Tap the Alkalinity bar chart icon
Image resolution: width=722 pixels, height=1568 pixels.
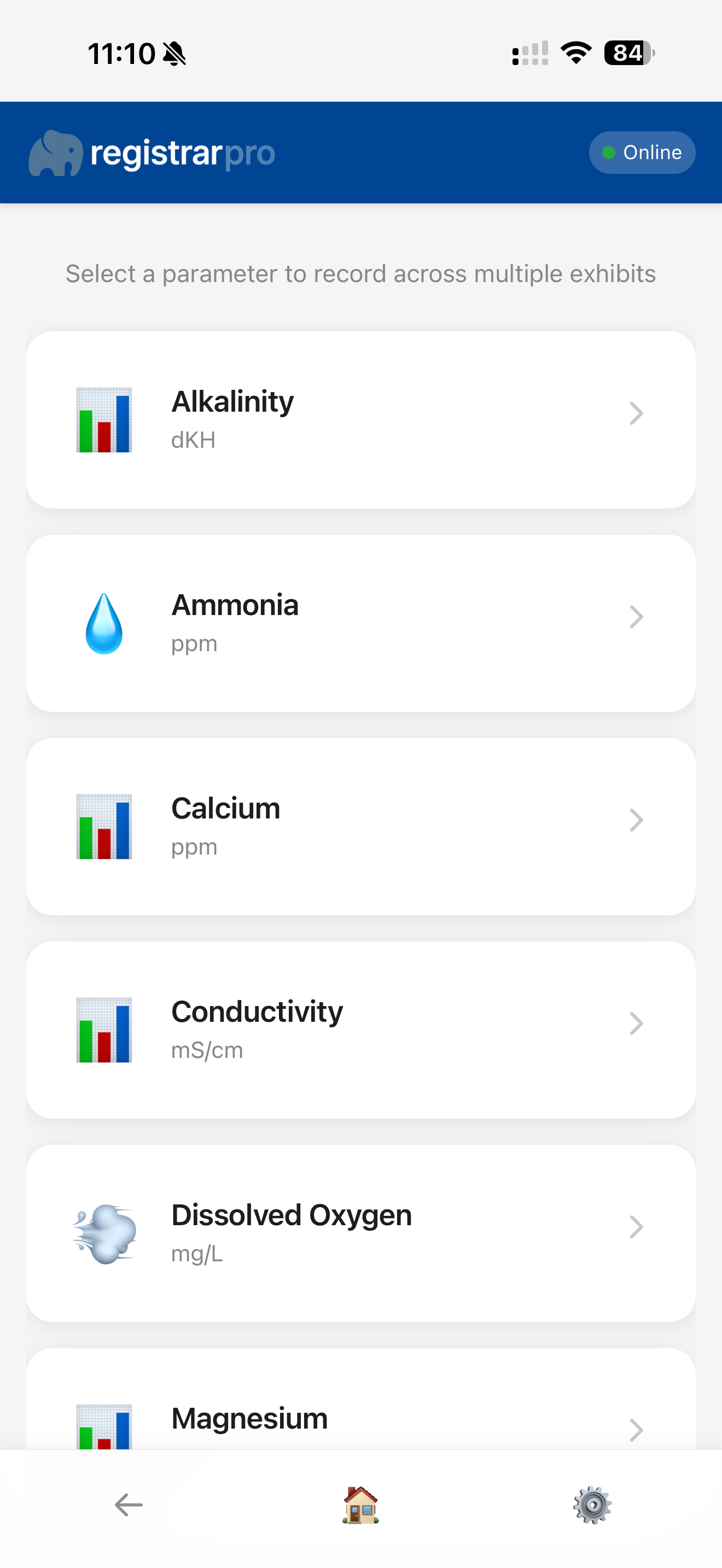103,420
